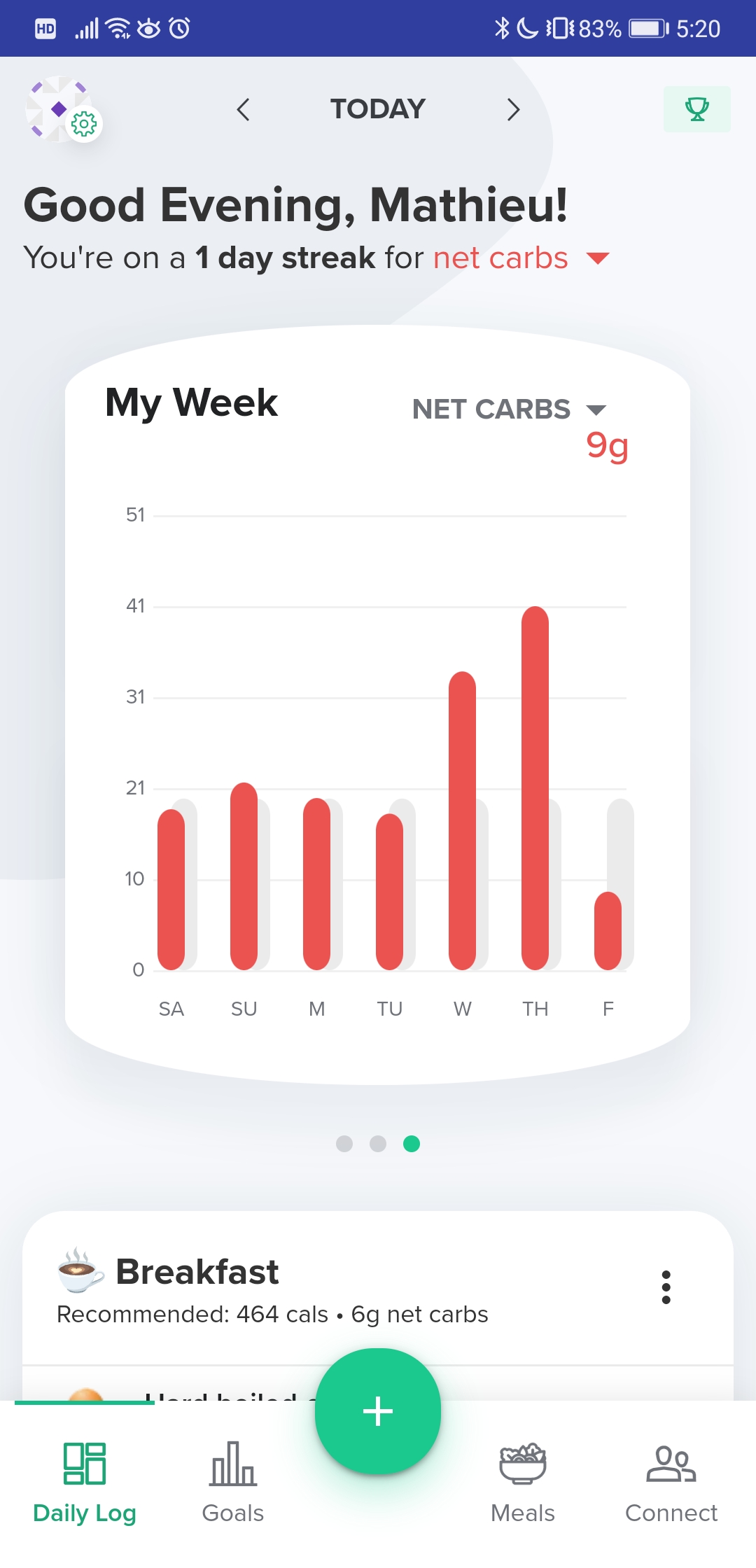Tap the green plus add button
The height and width of the screenshot is (1568, 756).
(378, 1411)
